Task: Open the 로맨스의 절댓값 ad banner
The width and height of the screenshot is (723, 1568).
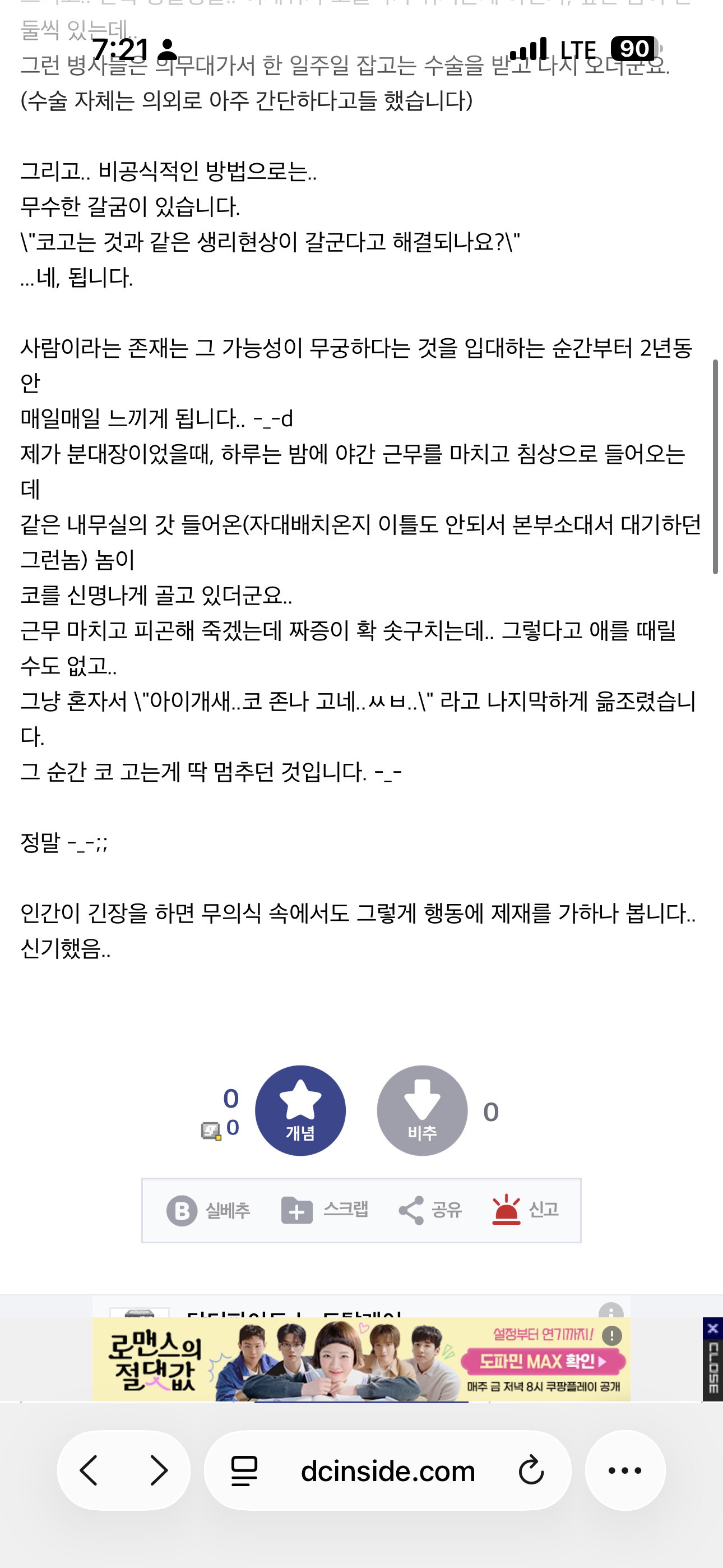Action: pos(361,1359)
